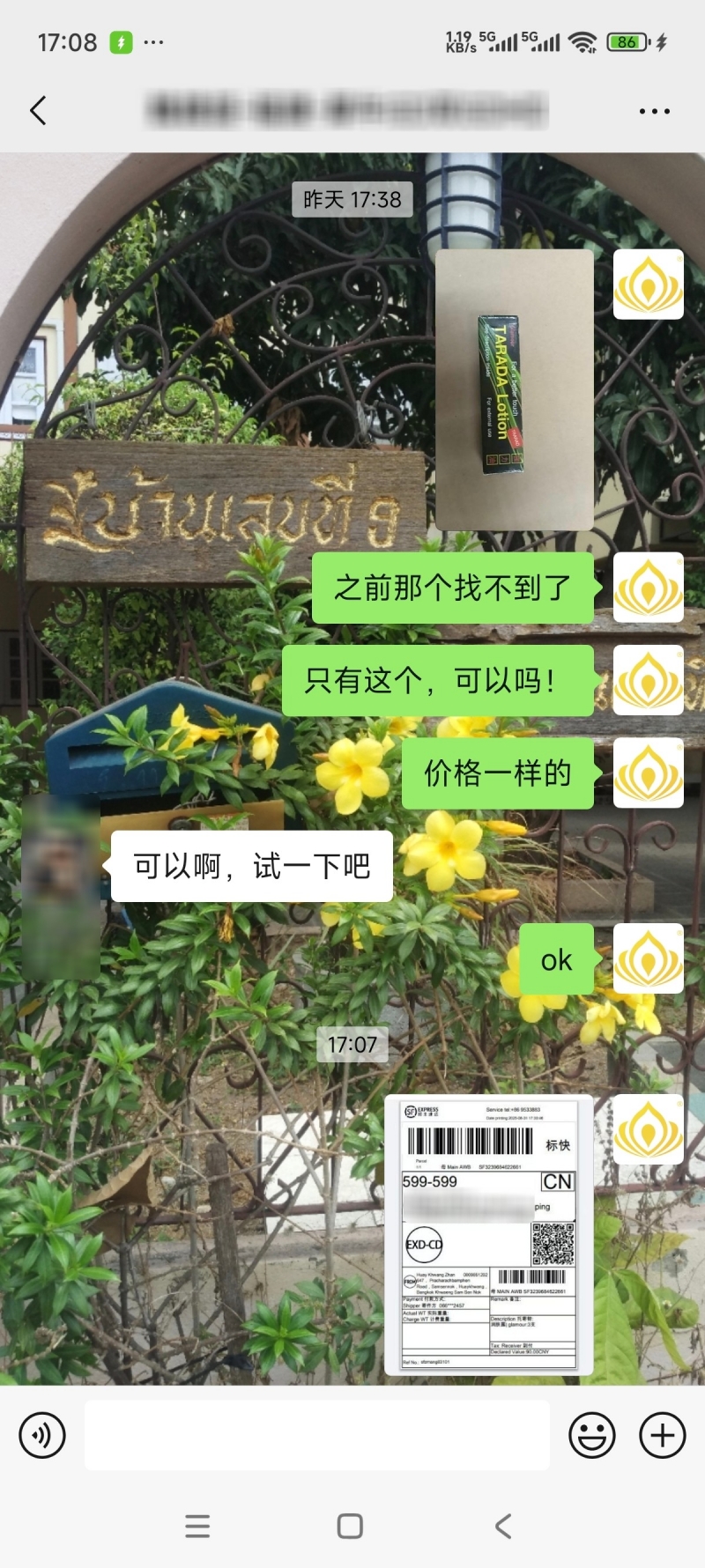Open the TARADA Lotion photo message
Screen dimensions: 705x1568
coord(514,389)
